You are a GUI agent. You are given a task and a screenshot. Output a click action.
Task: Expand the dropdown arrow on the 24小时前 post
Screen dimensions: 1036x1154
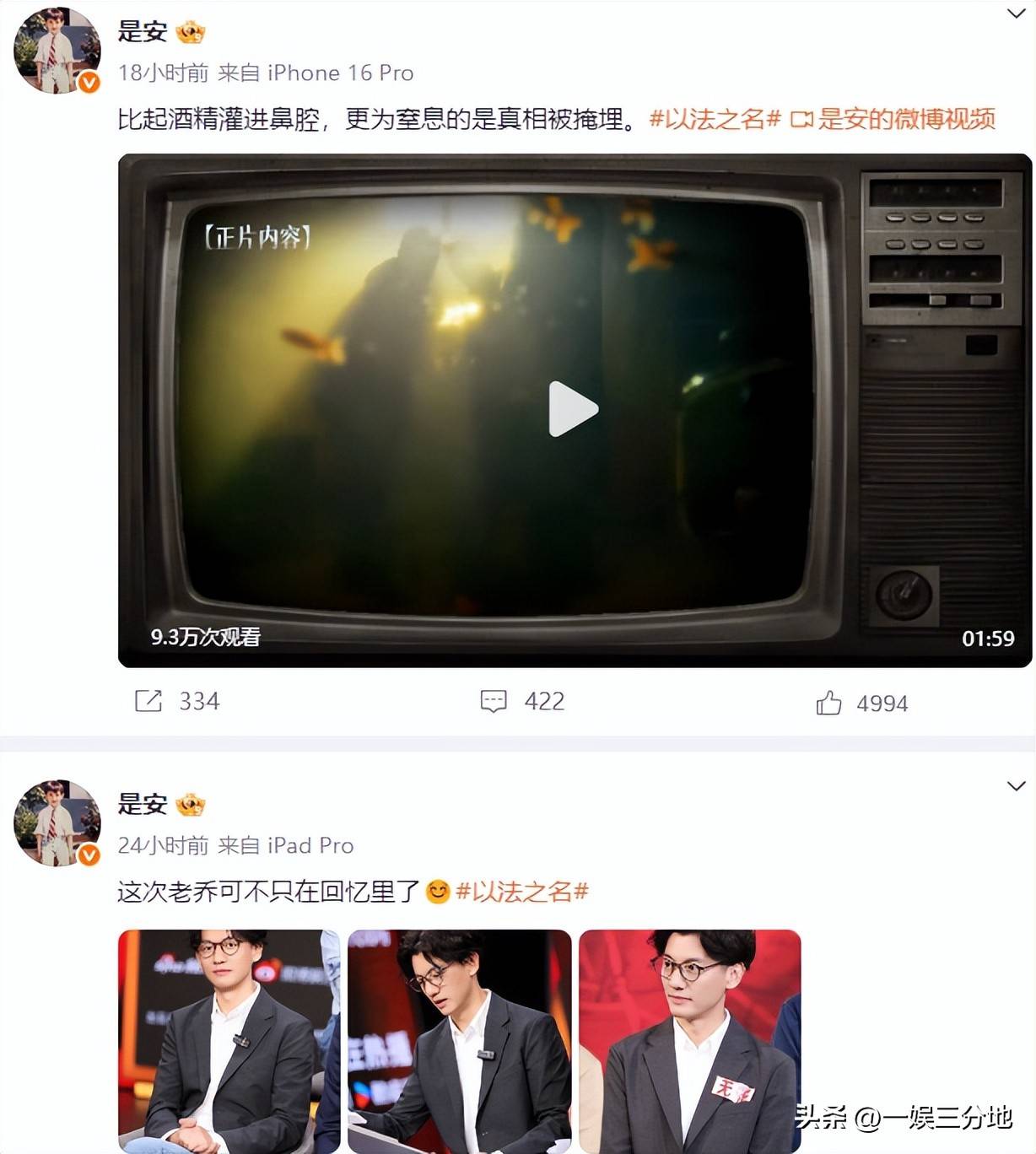tap(1016, 786)
